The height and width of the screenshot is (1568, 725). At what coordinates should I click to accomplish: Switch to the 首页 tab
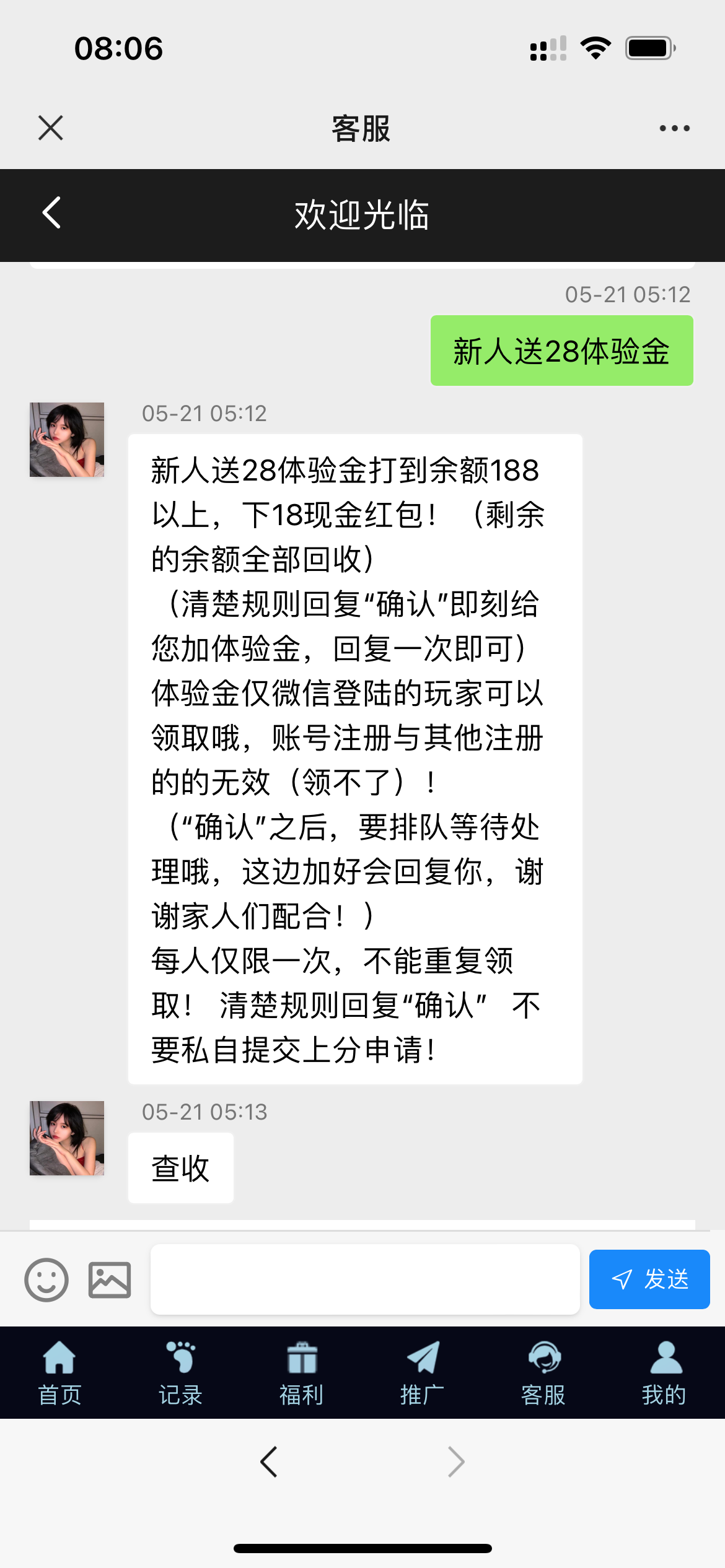59,1372
